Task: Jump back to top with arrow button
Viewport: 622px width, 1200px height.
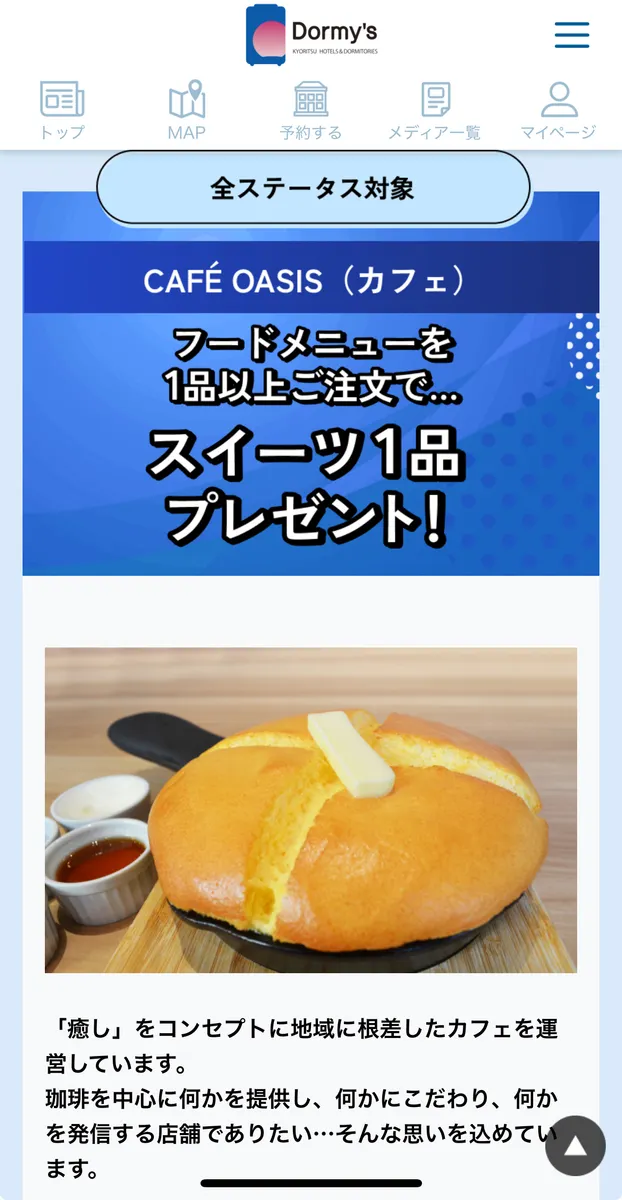Action: pyautogui.click(x=575, y=1145)
